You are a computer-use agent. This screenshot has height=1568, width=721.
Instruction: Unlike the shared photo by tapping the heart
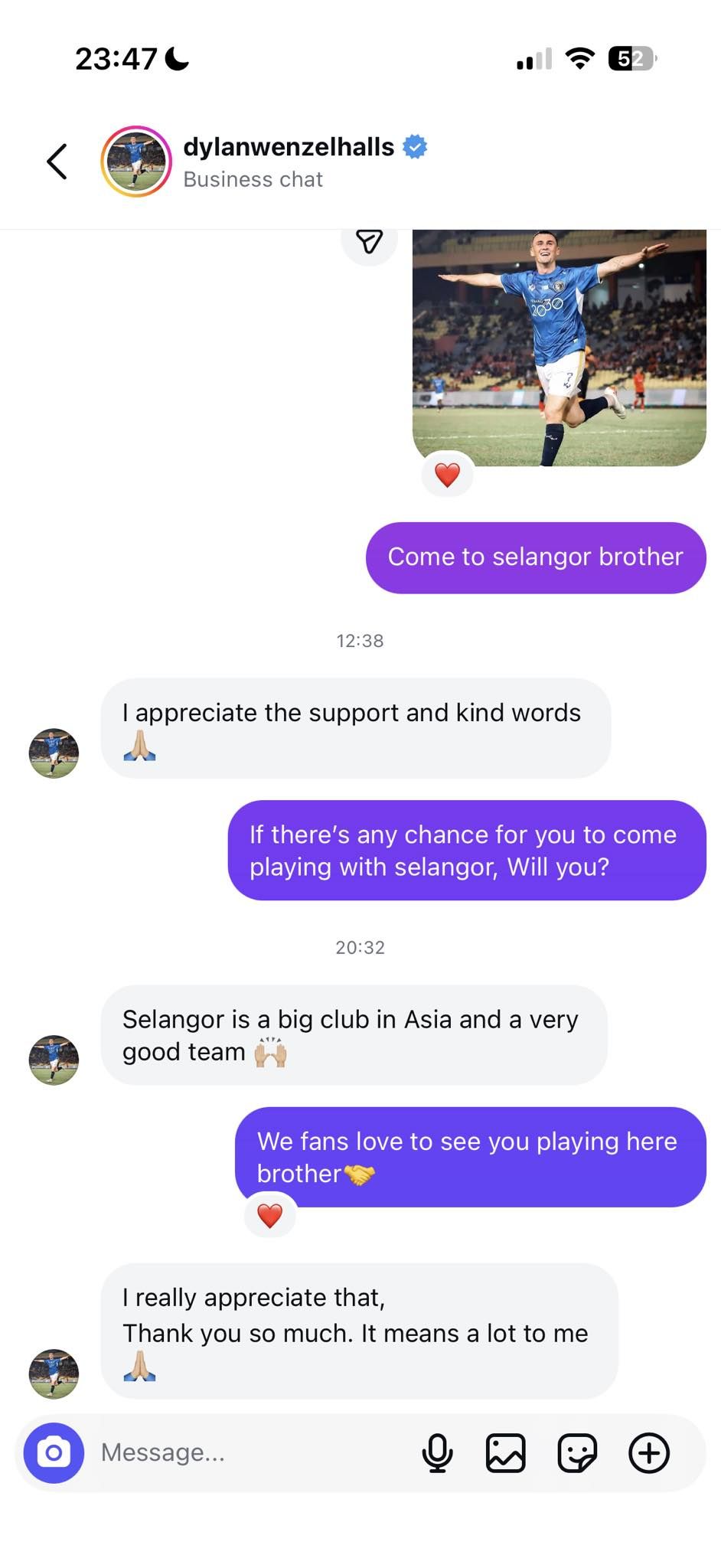[447, 475]
